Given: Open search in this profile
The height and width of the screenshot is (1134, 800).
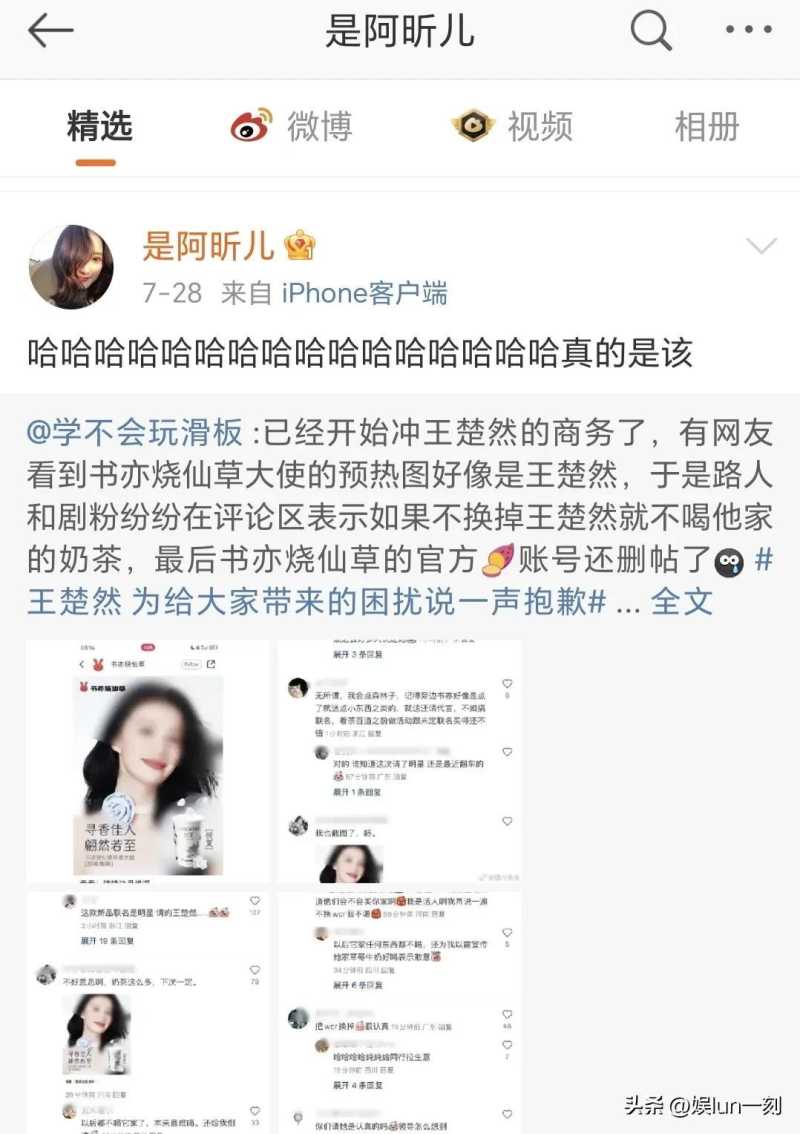Looking at the screenshot, I should point(650,33).
